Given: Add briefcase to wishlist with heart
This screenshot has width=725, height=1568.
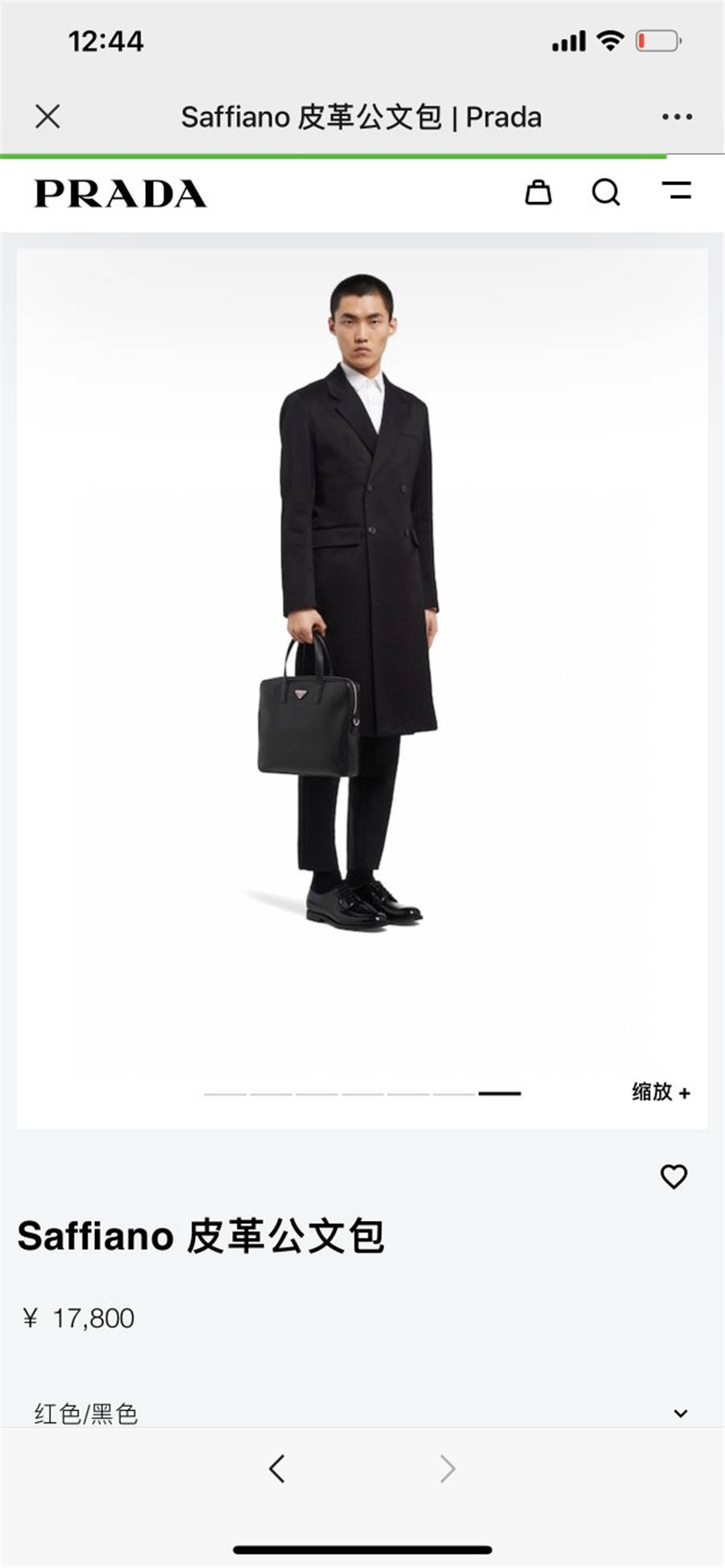Looking at the screenshot, I should coord(673,1177).
